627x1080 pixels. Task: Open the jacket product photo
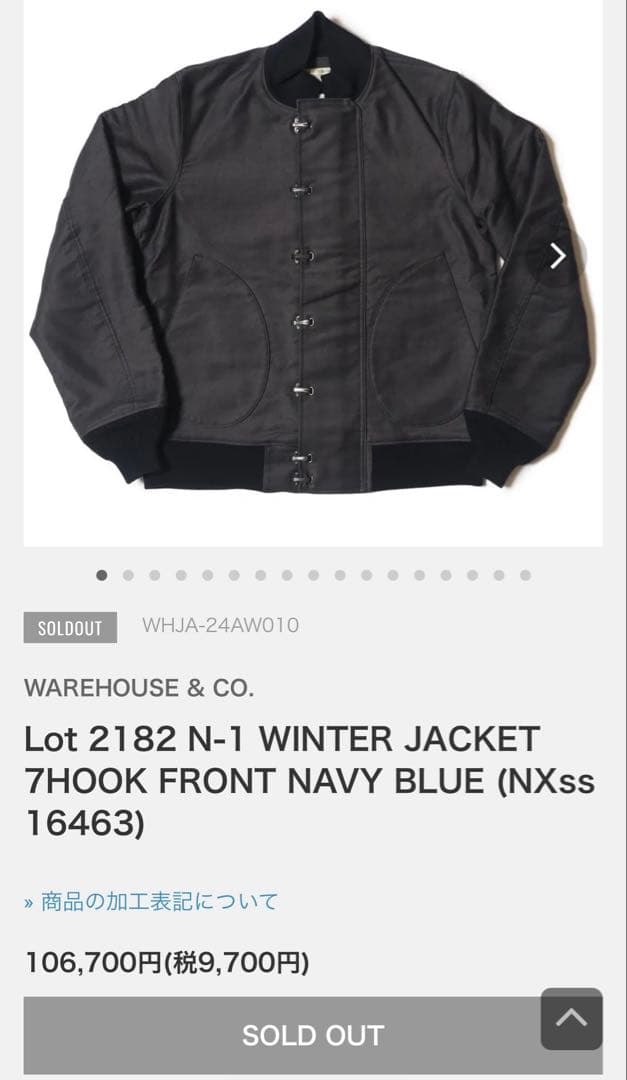312,260
